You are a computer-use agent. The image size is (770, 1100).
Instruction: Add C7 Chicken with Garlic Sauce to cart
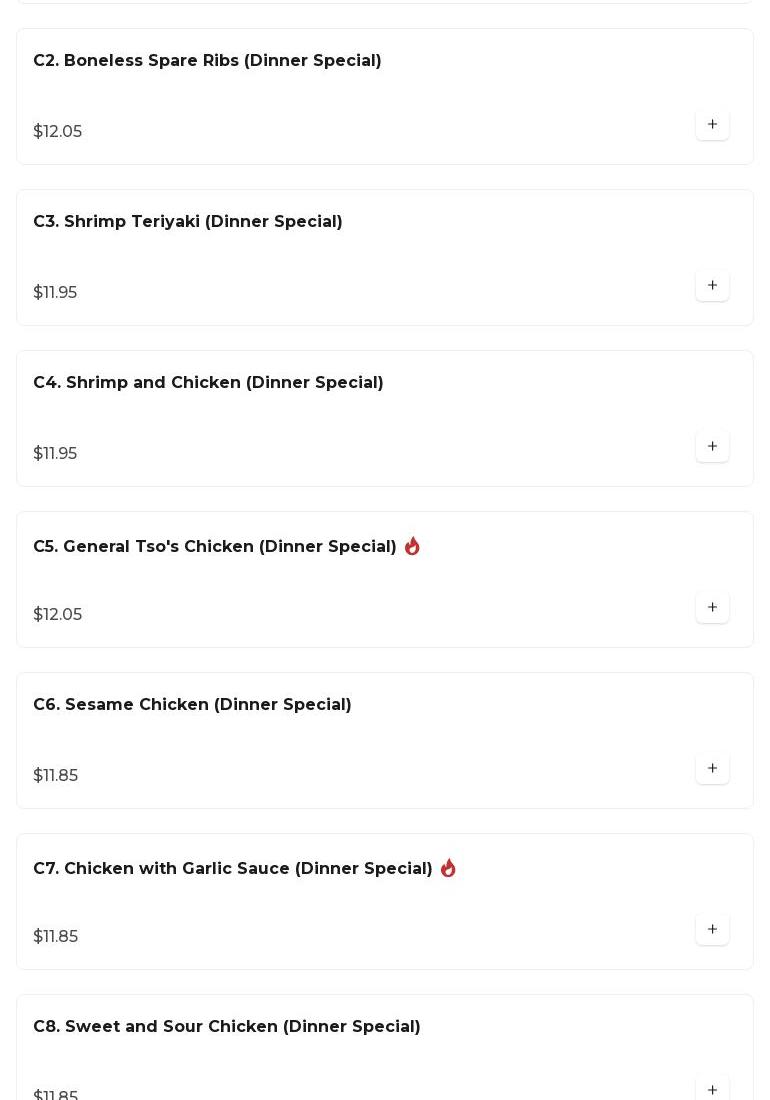click(x=712, y=930)
